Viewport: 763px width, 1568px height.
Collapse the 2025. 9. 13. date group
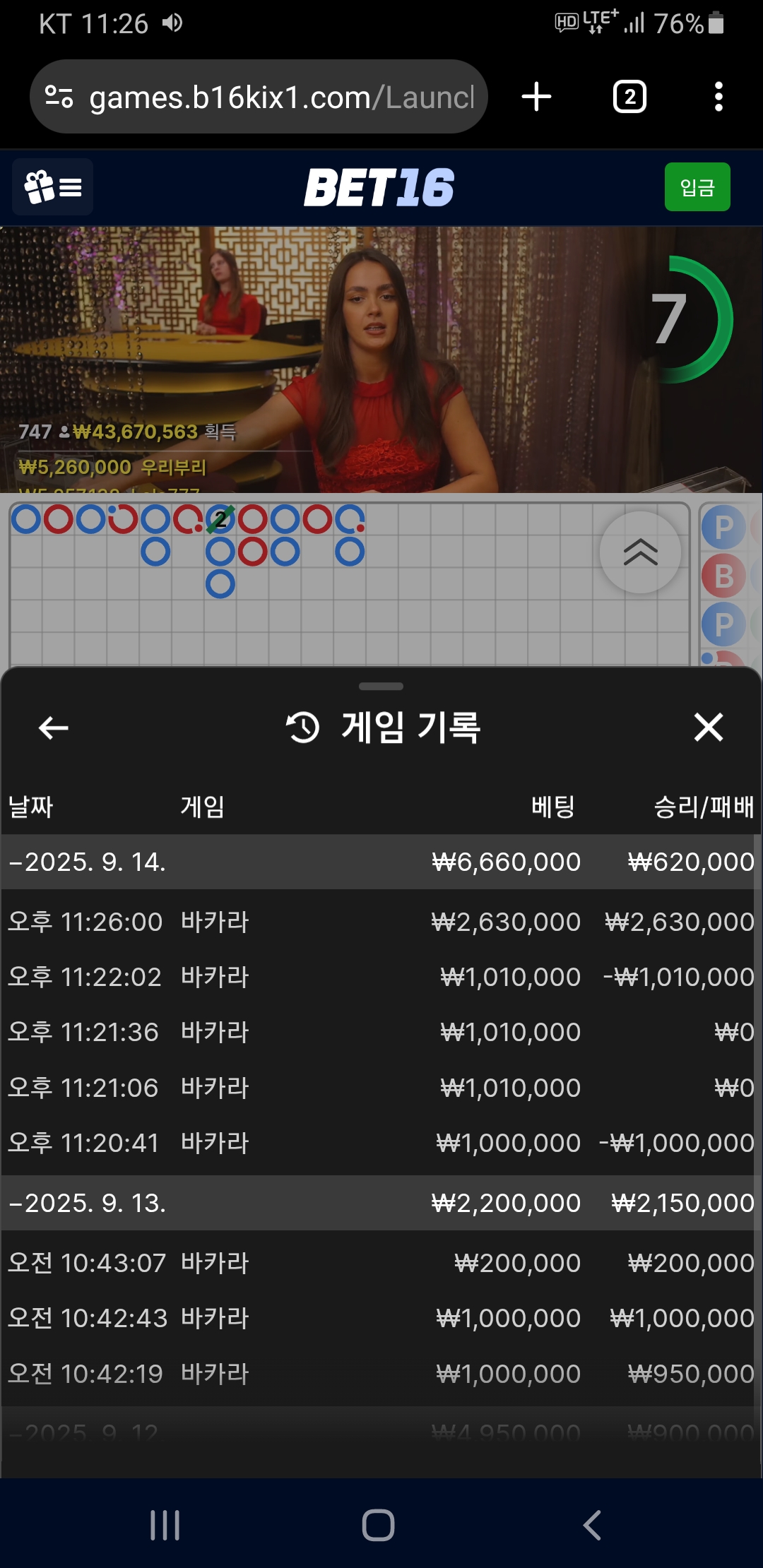pos(380,1203)
